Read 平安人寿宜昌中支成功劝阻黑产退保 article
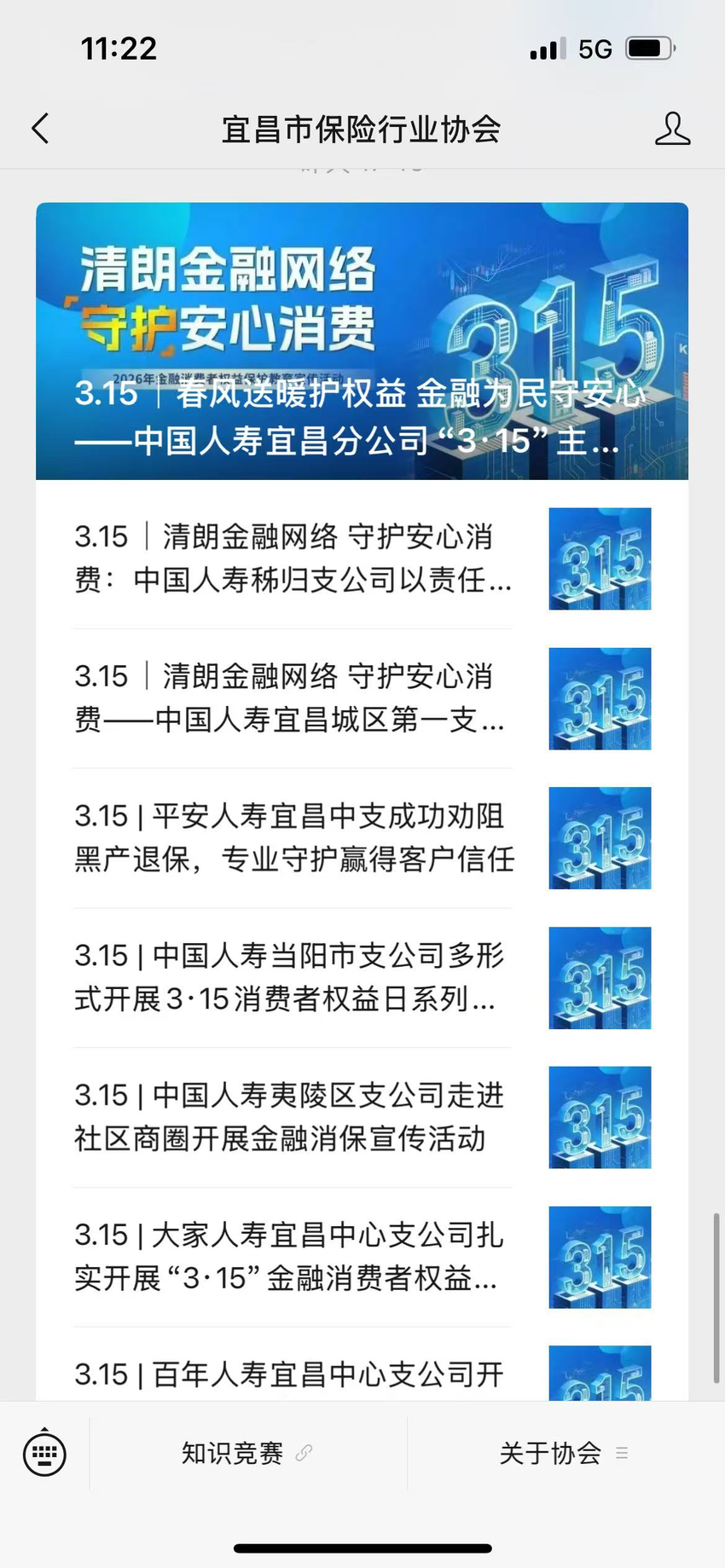This screenshot has height=1568, width=725. tap(293, 837)
